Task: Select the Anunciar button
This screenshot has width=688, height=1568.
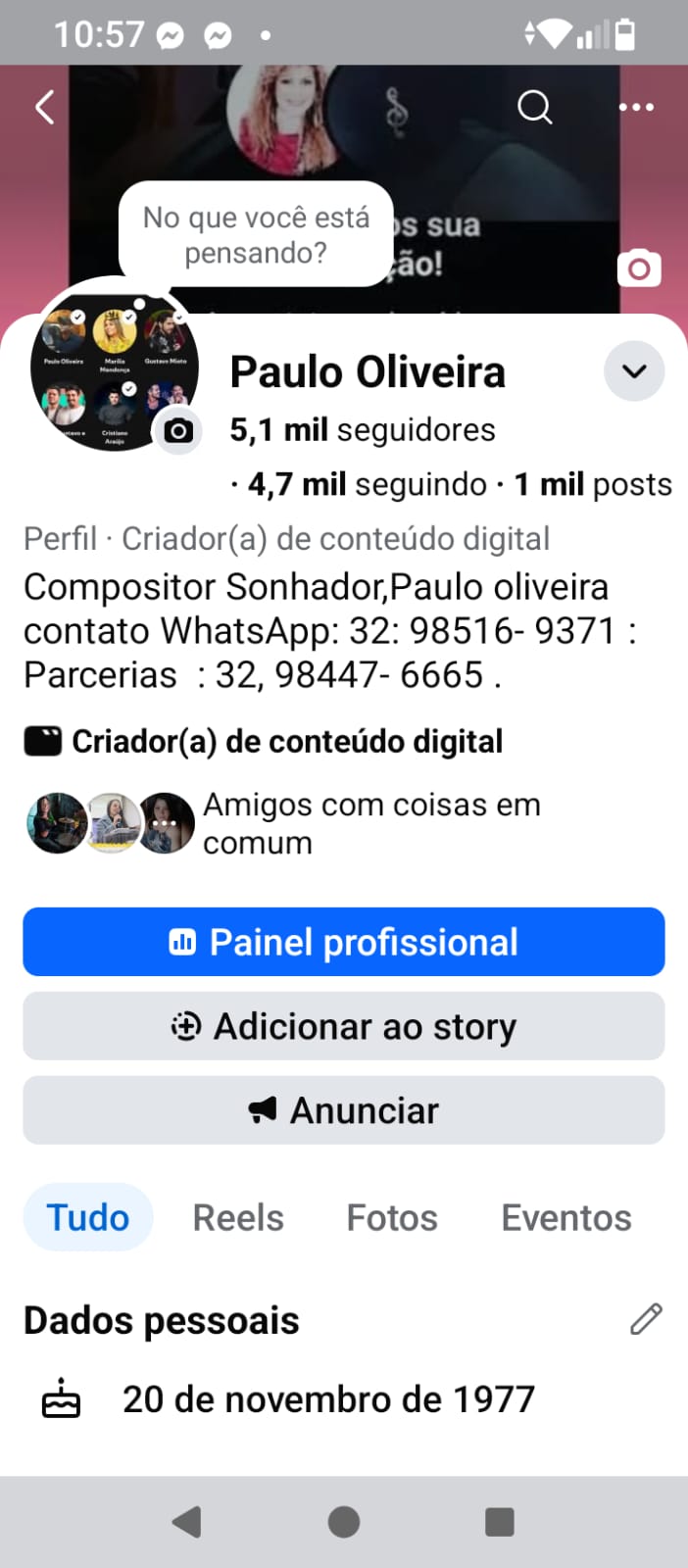Action: pos(344,1110)
